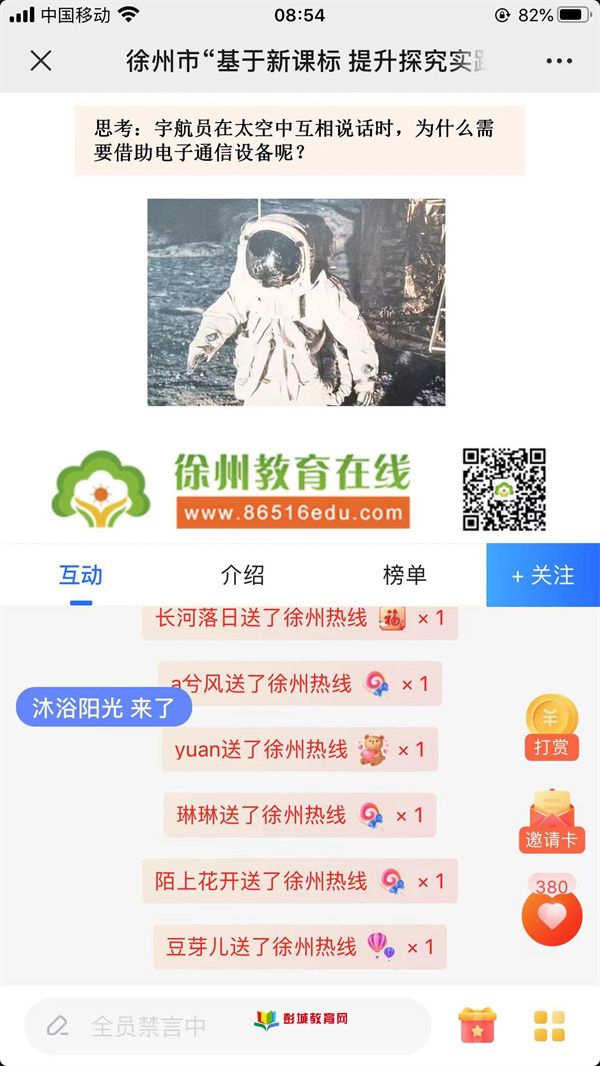Image resolution: width=600 pixels, height=1066 pixels.
Task: Close the live stream page
Action: [x=41, y=61]
